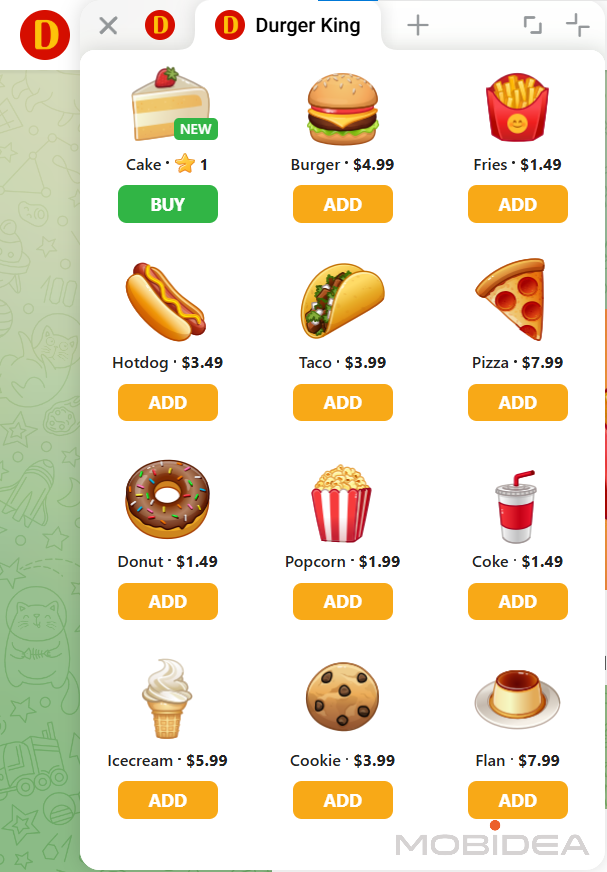607x872 pixels.
Task: Add Pizza to the order
Action: [517, 403]
